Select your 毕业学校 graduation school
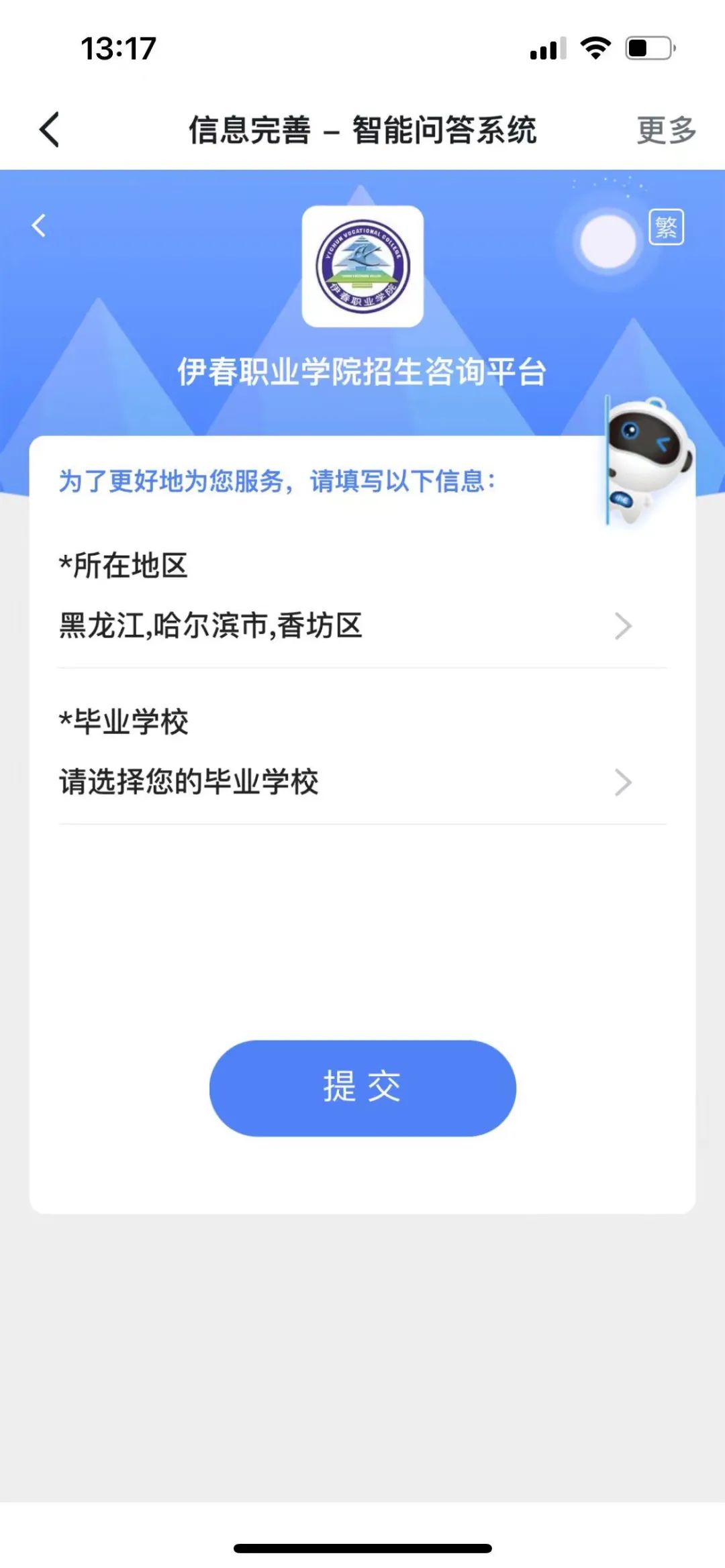Image resolution: width=725 pixels, height=1568 pixels. point(346,782)
